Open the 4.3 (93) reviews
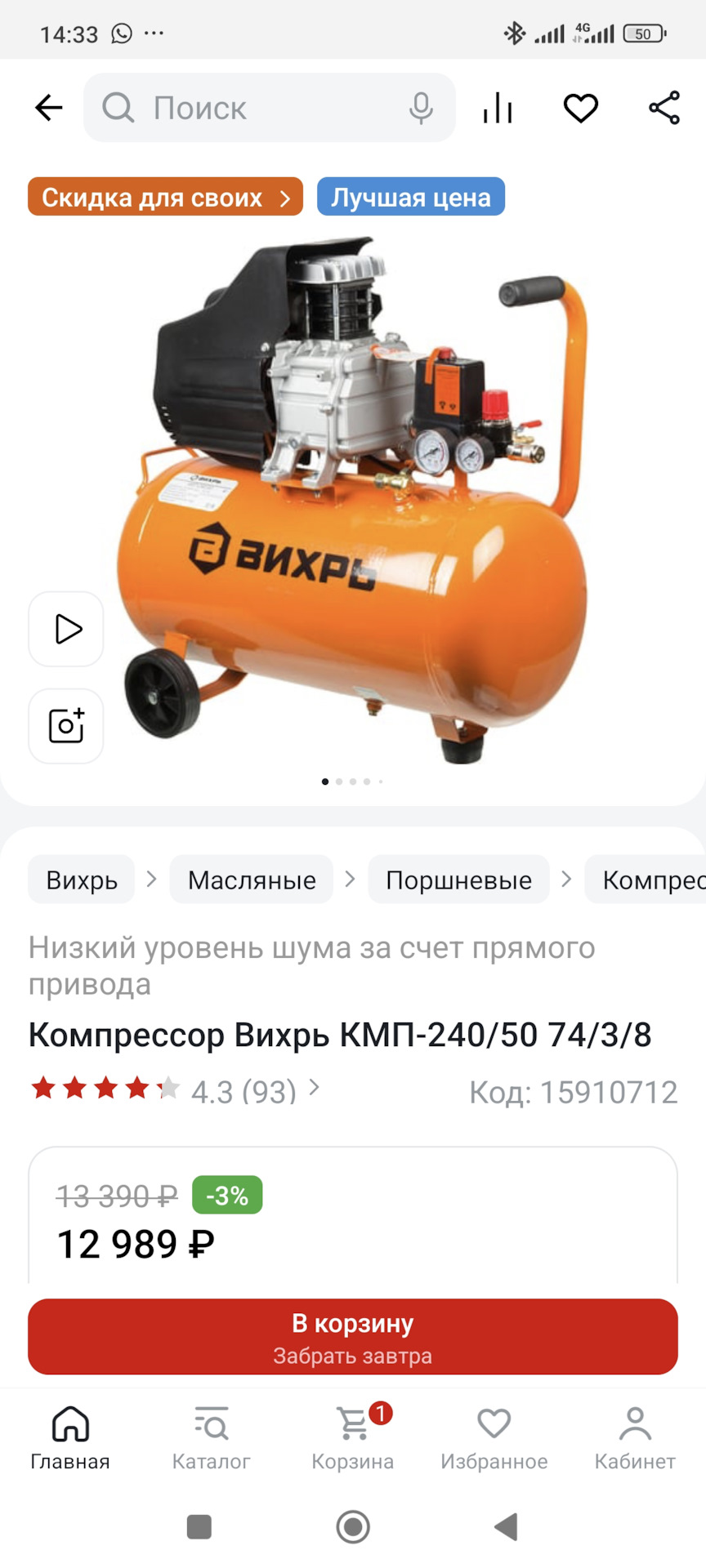706x1568 pixels. [245, 1091]
